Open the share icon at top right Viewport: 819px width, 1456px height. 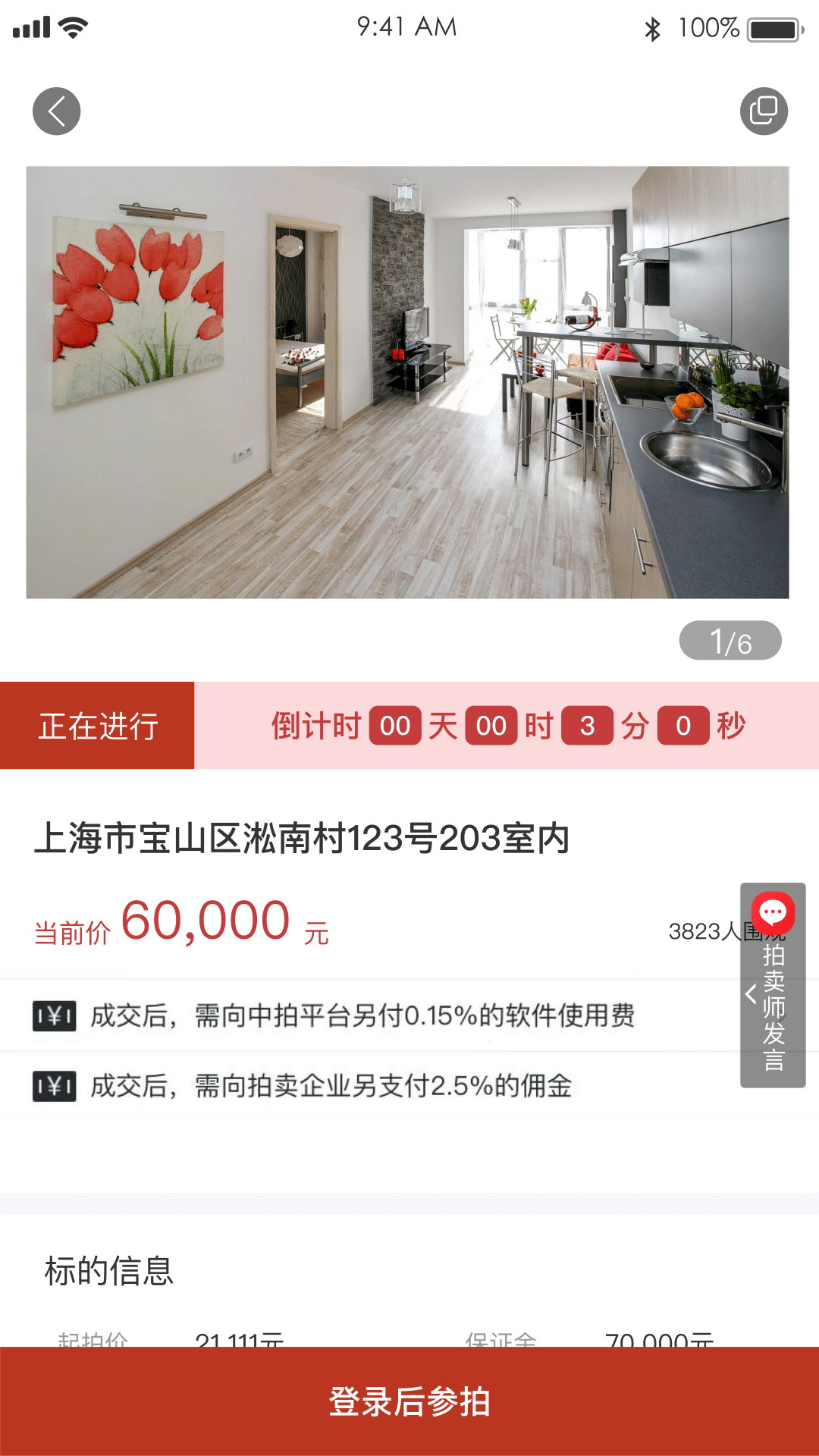click(764, 110)
